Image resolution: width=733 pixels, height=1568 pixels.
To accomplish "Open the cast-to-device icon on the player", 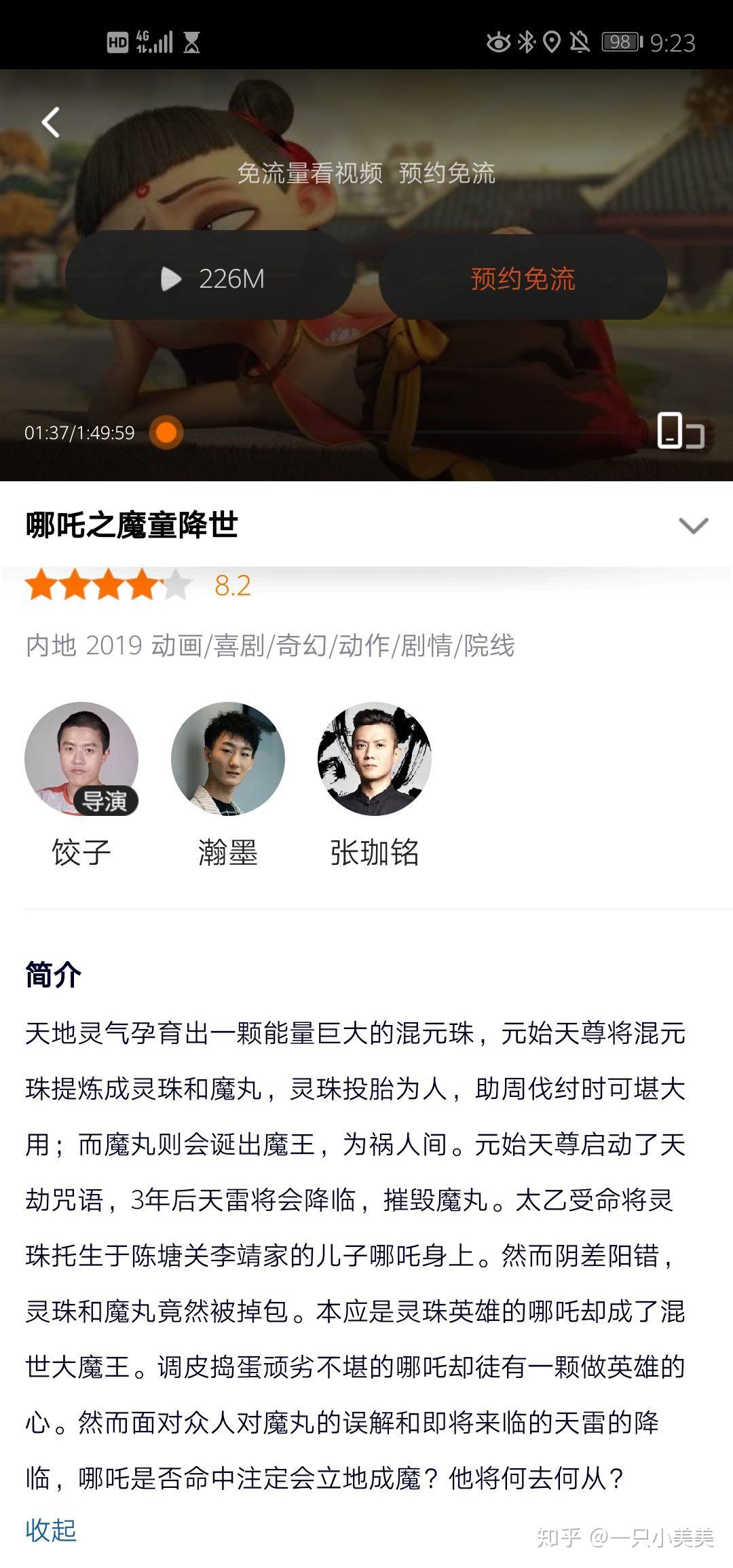I will (x=680, y=432).
